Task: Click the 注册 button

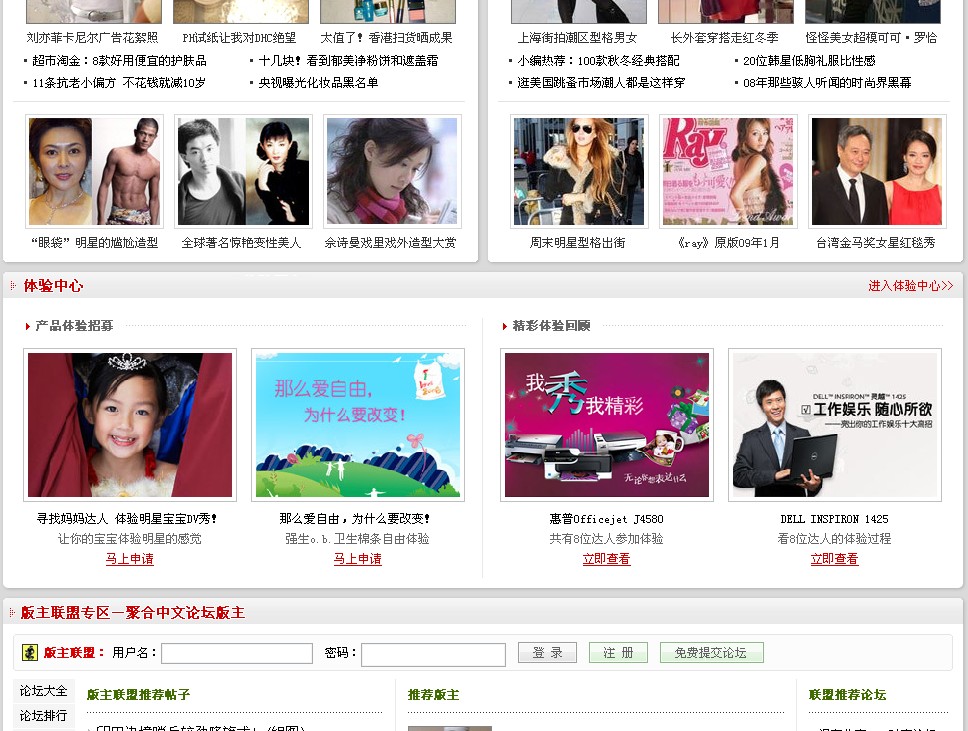Action: click(x=618, y=653)
